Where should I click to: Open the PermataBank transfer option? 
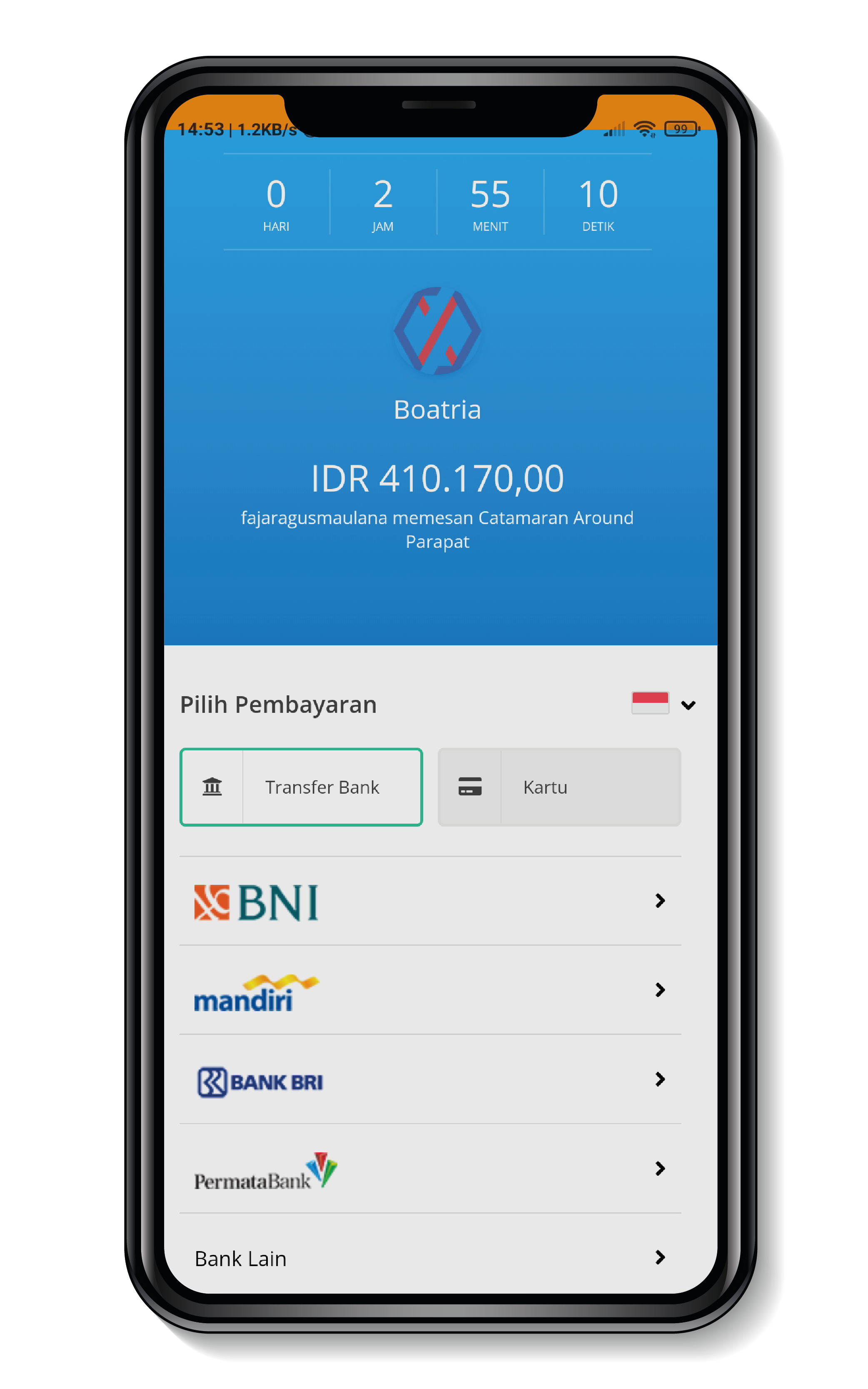click(x=429, y=1169)
